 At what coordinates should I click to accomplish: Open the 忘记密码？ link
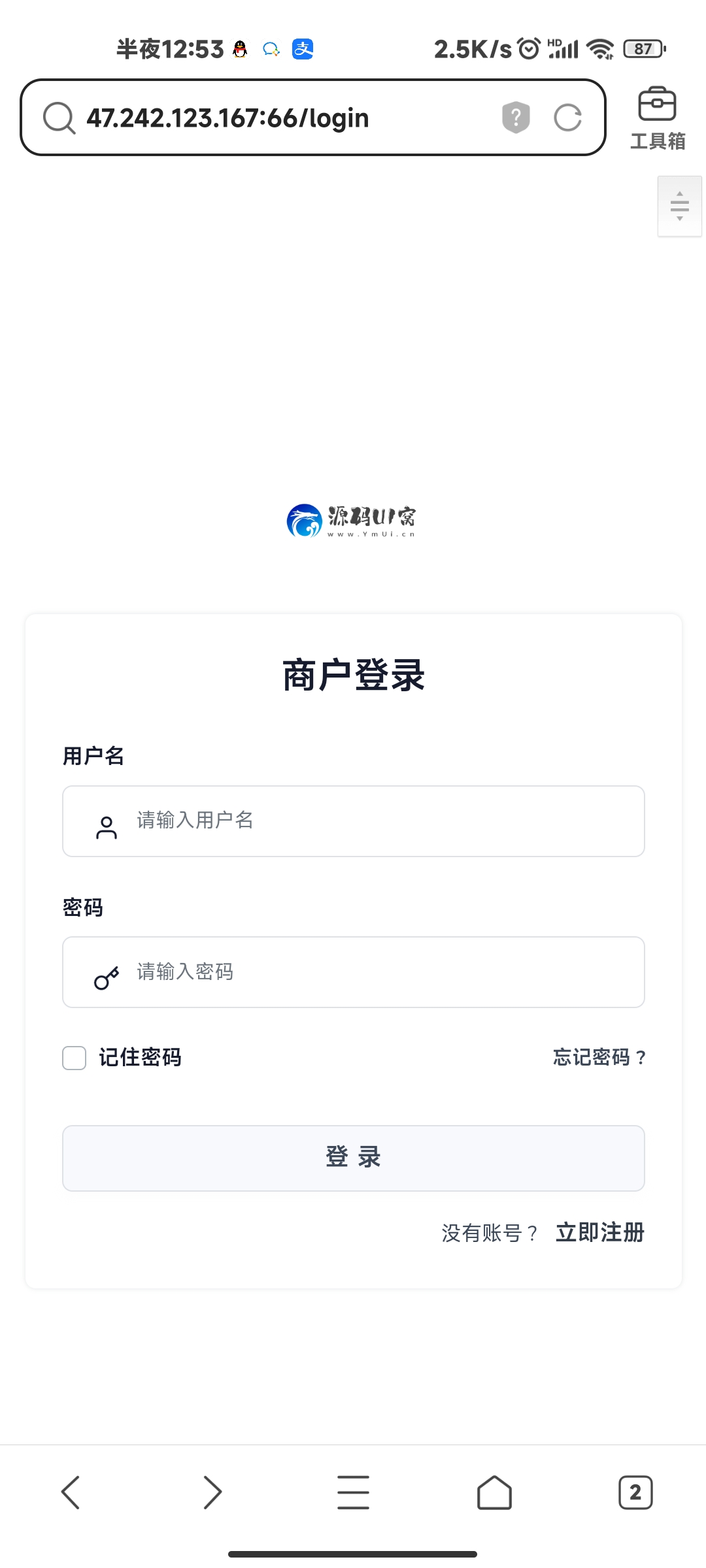pos(599,1057)
